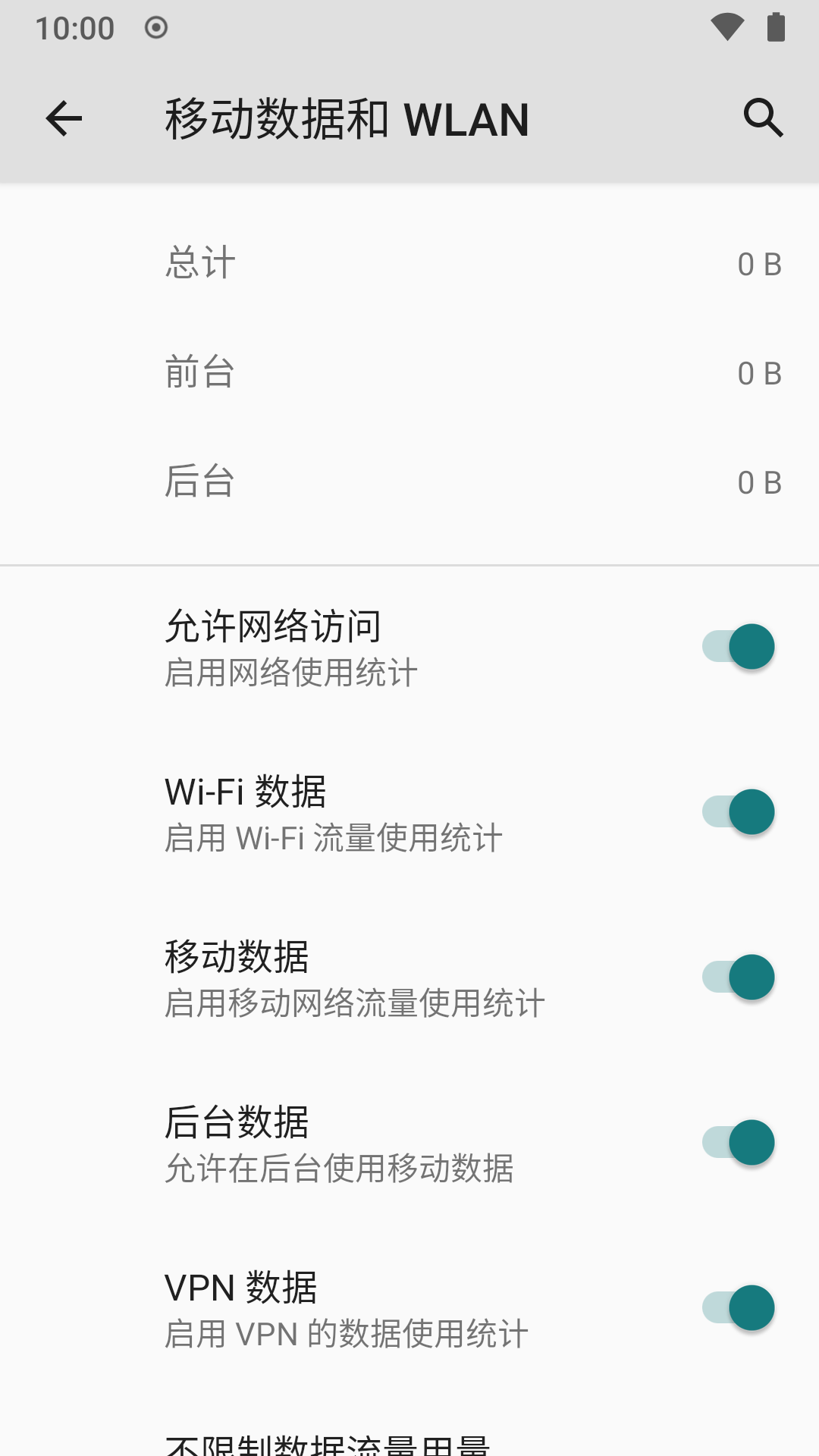The height and width of the screenshot is (1456, 819).
Task: Open search from the top bar
Action: pyautogui.click(x=762, y=118)
